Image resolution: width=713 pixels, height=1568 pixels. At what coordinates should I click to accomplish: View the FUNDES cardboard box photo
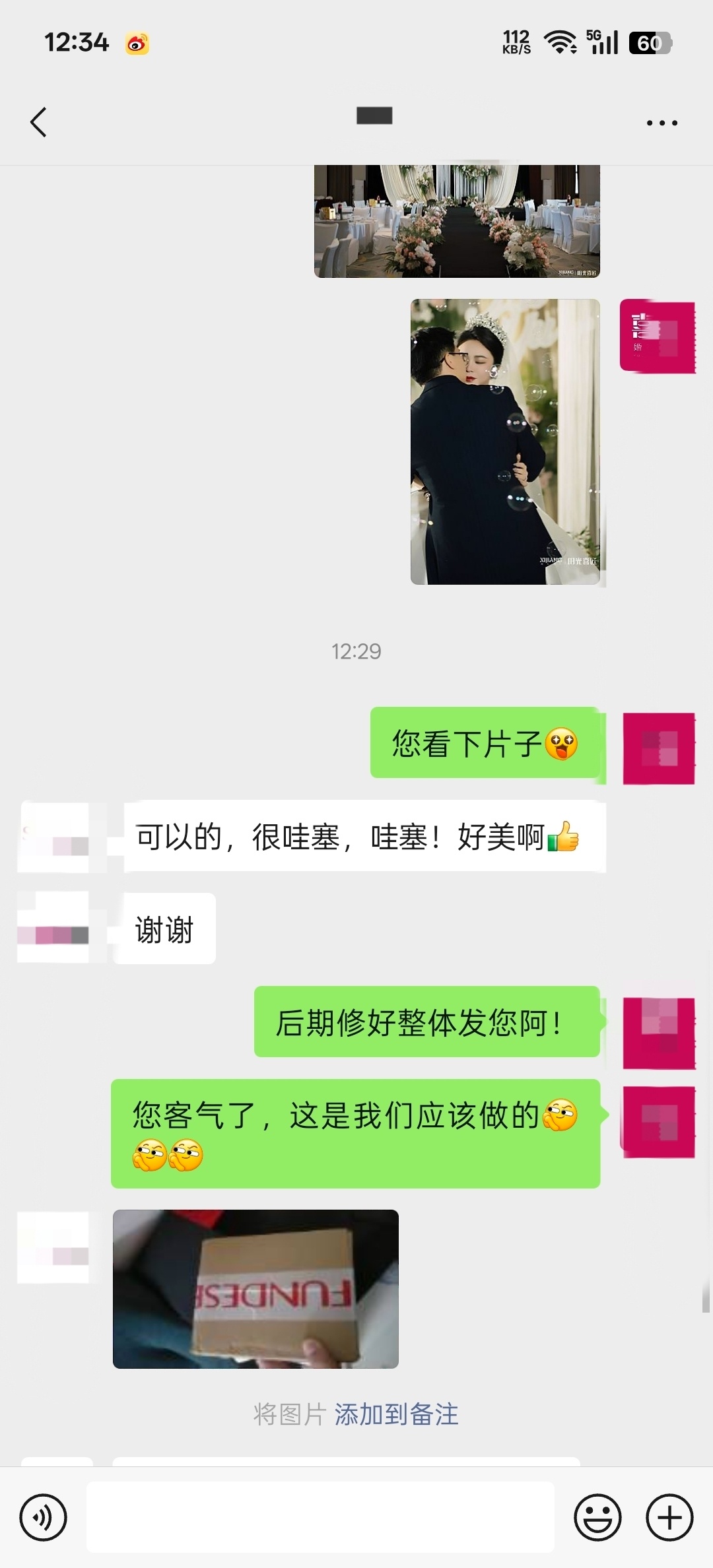tap(255, 1289)
